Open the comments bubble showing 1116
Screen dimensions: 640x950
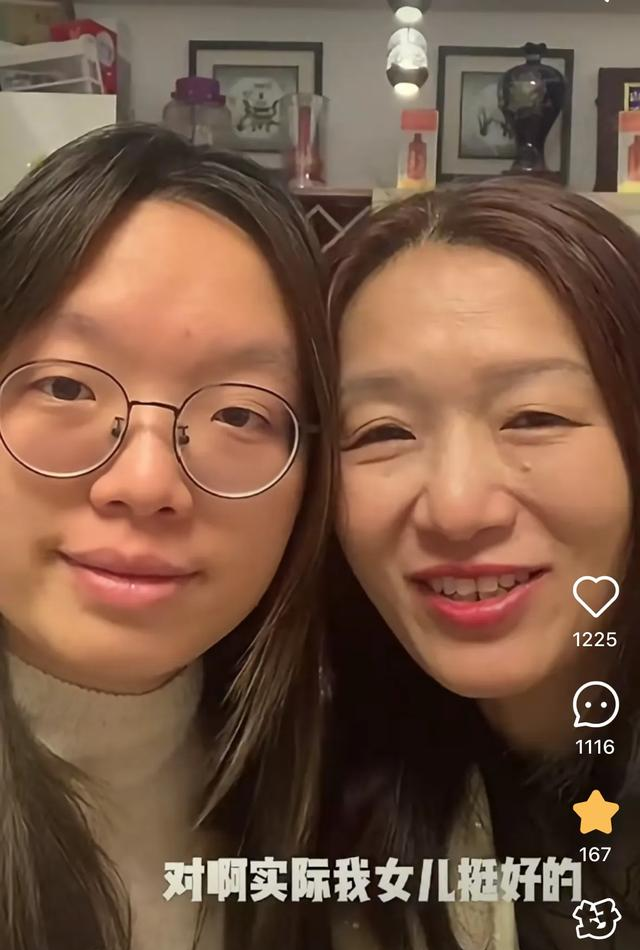point(595,705)
